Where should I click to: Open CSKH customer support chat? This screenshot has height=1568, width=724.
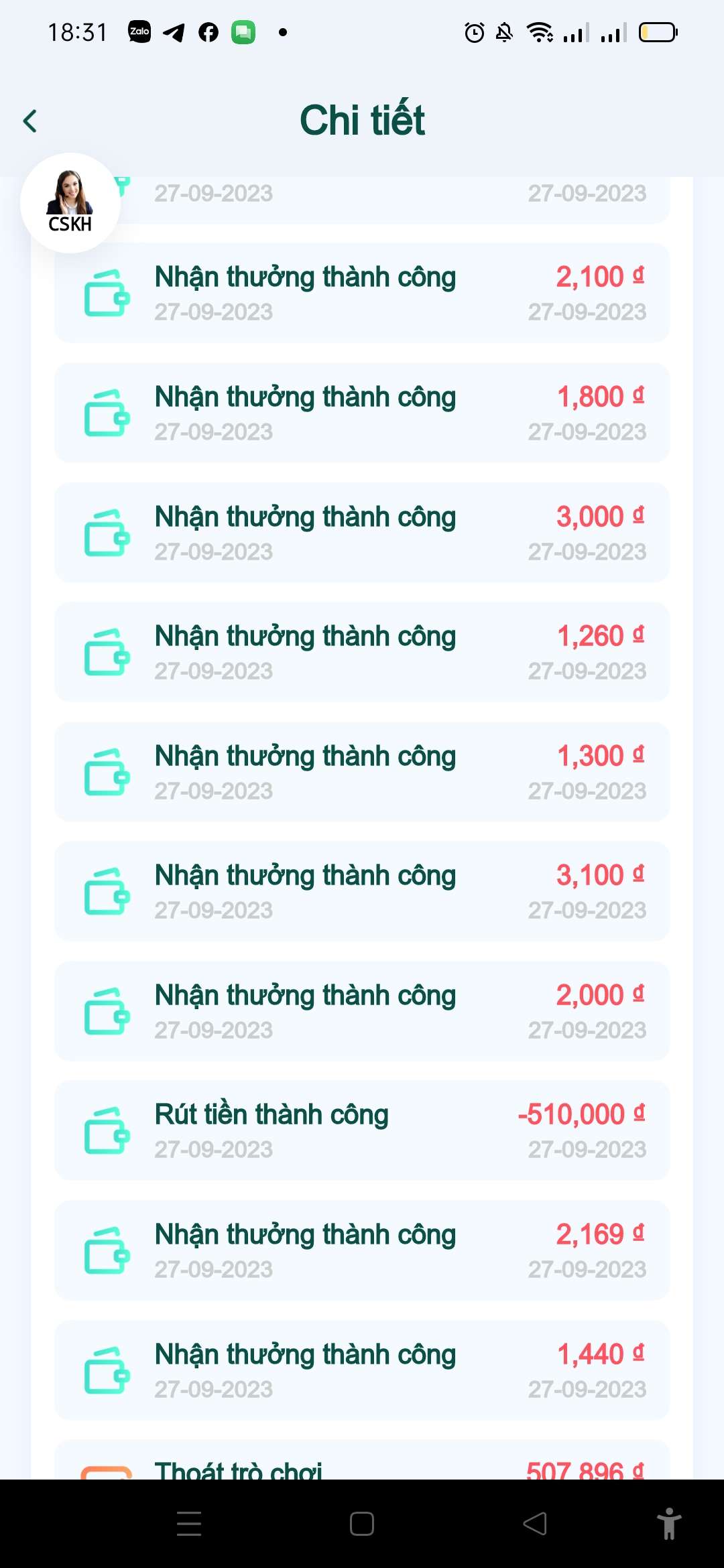click(x=70, y=203)
